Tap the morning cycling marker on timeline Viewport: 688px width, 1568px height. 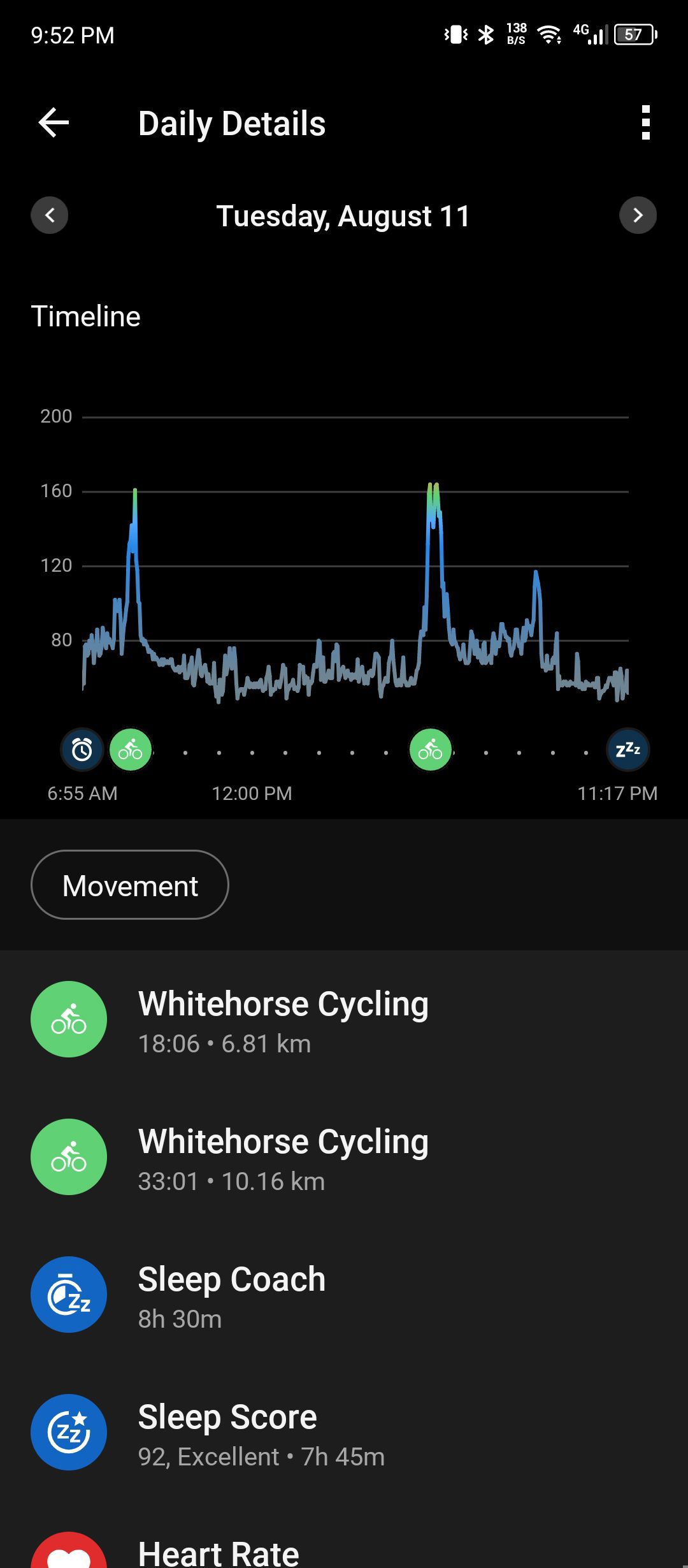pyautogui.click(x=131, y=750)
